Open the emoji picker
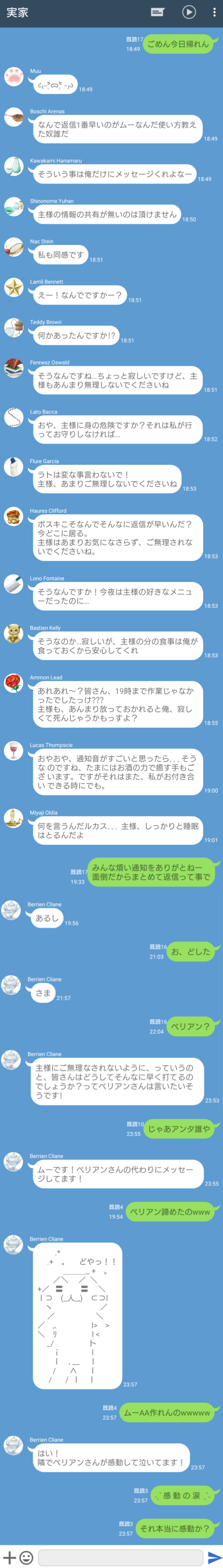Screen dimensions: 223x1568 [x=26, y=1556]
